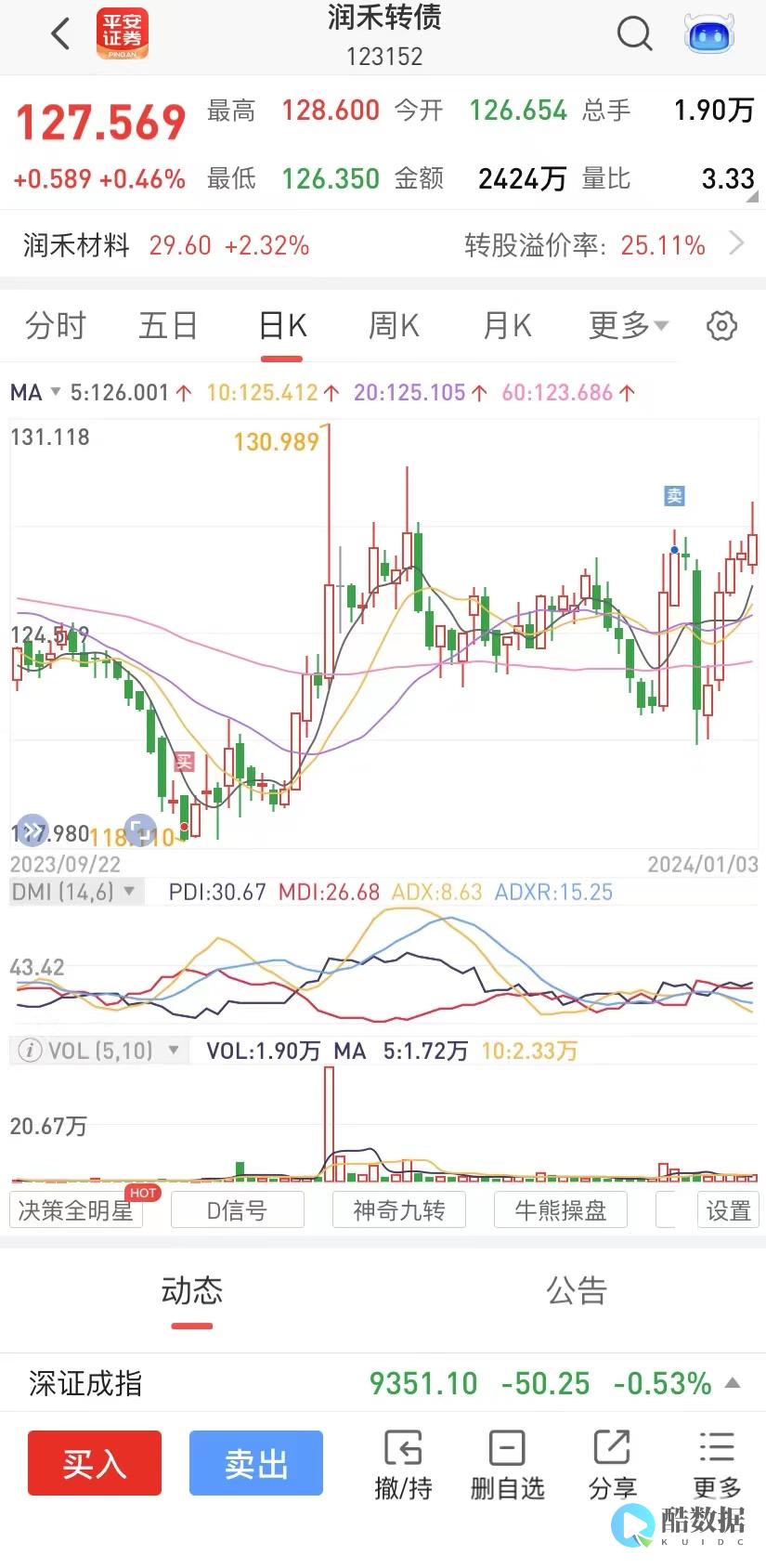The height and width of the screenshot is (1568, 766).
Task: Tap the red 买入 button
Action: (95, 1463)
